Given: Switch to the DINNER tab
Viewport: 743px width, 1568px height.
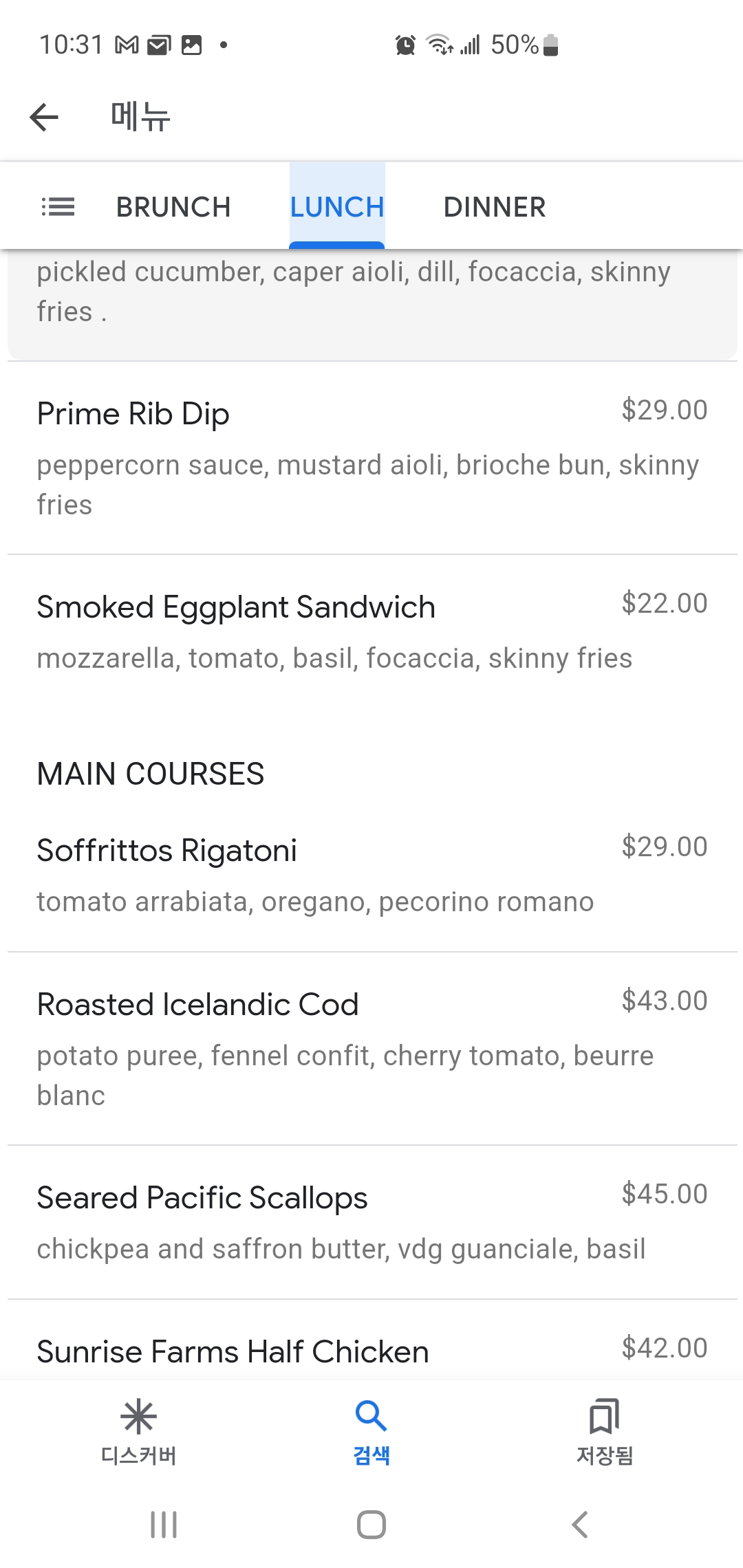Looking at the screenshot, I should [495, 206].
